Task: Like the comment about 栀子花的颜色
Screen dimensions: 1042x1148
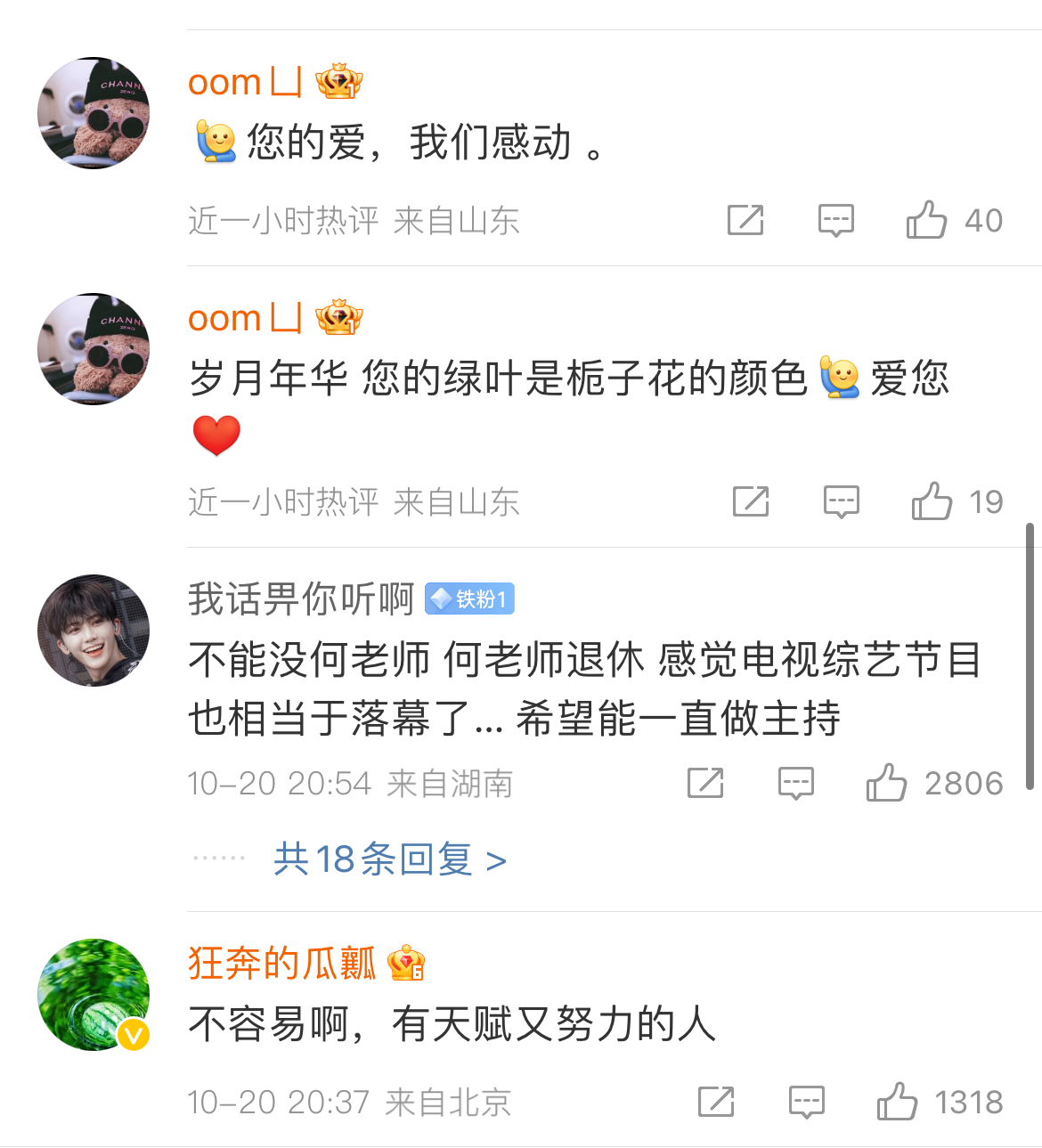Action: (932, 501)
